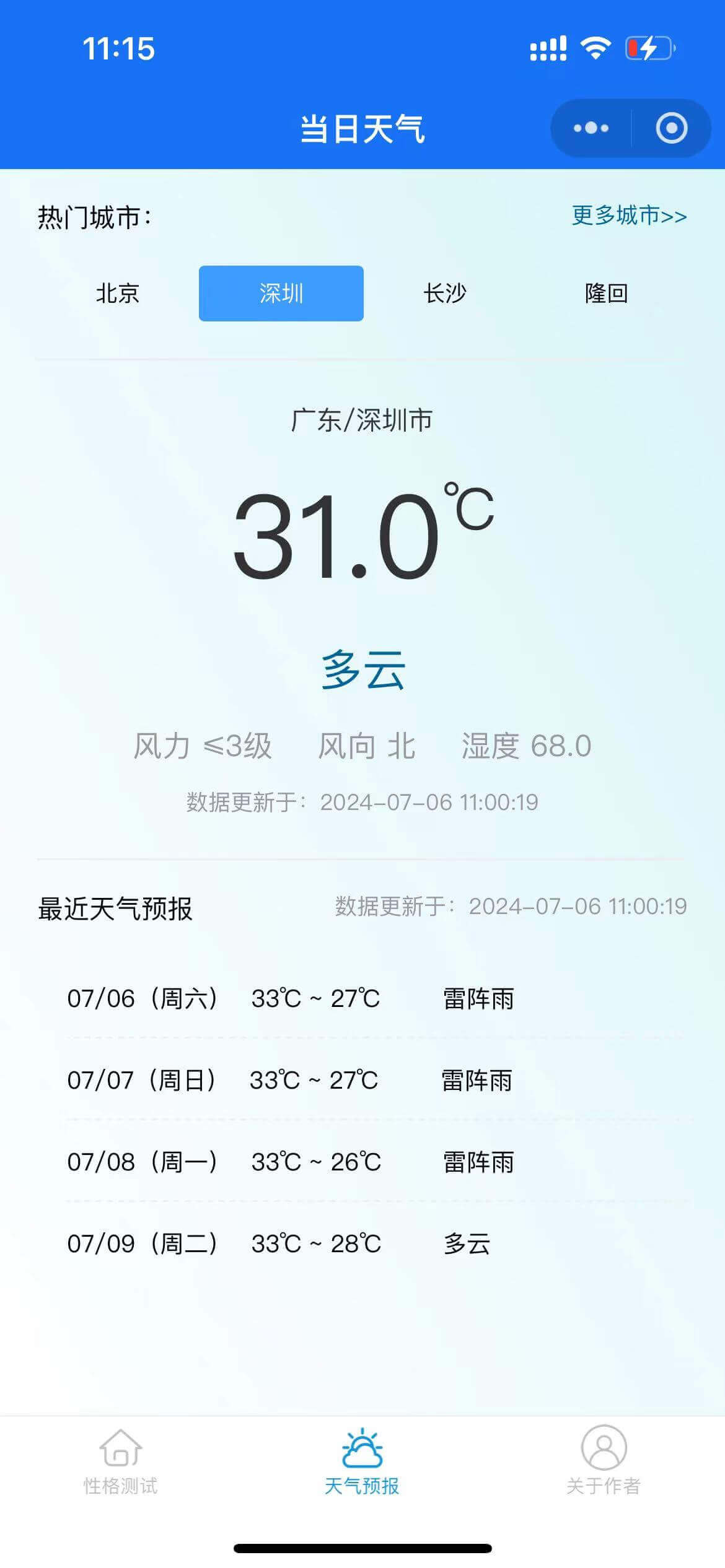Switch weather to 隆回

tap(606, 294)
